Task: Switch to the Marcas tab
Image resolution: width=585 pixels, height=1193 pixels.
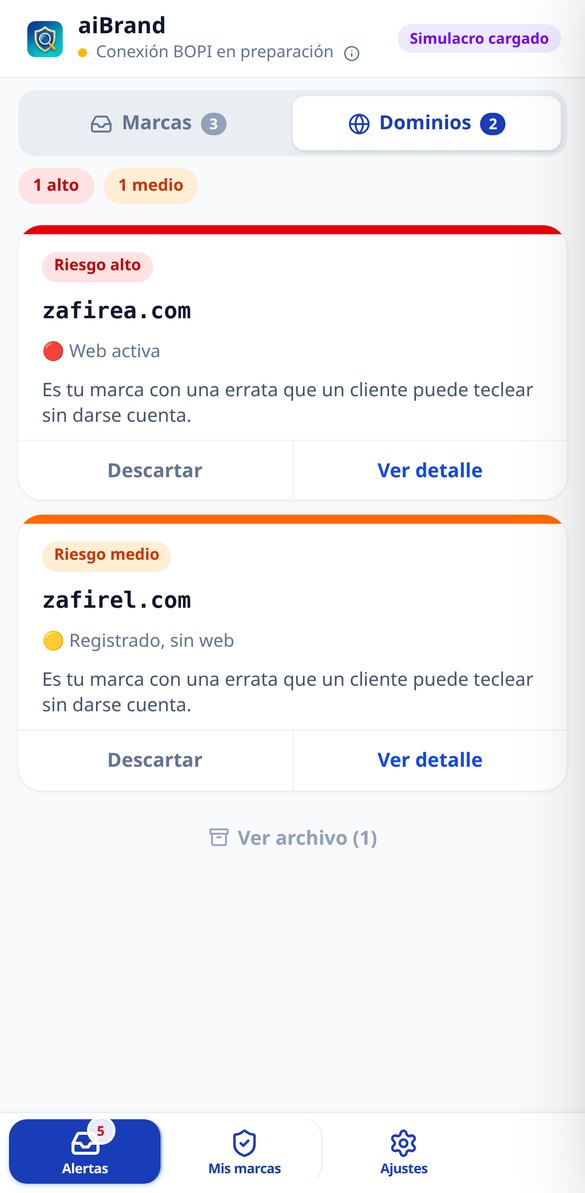Action: point(158,123)
